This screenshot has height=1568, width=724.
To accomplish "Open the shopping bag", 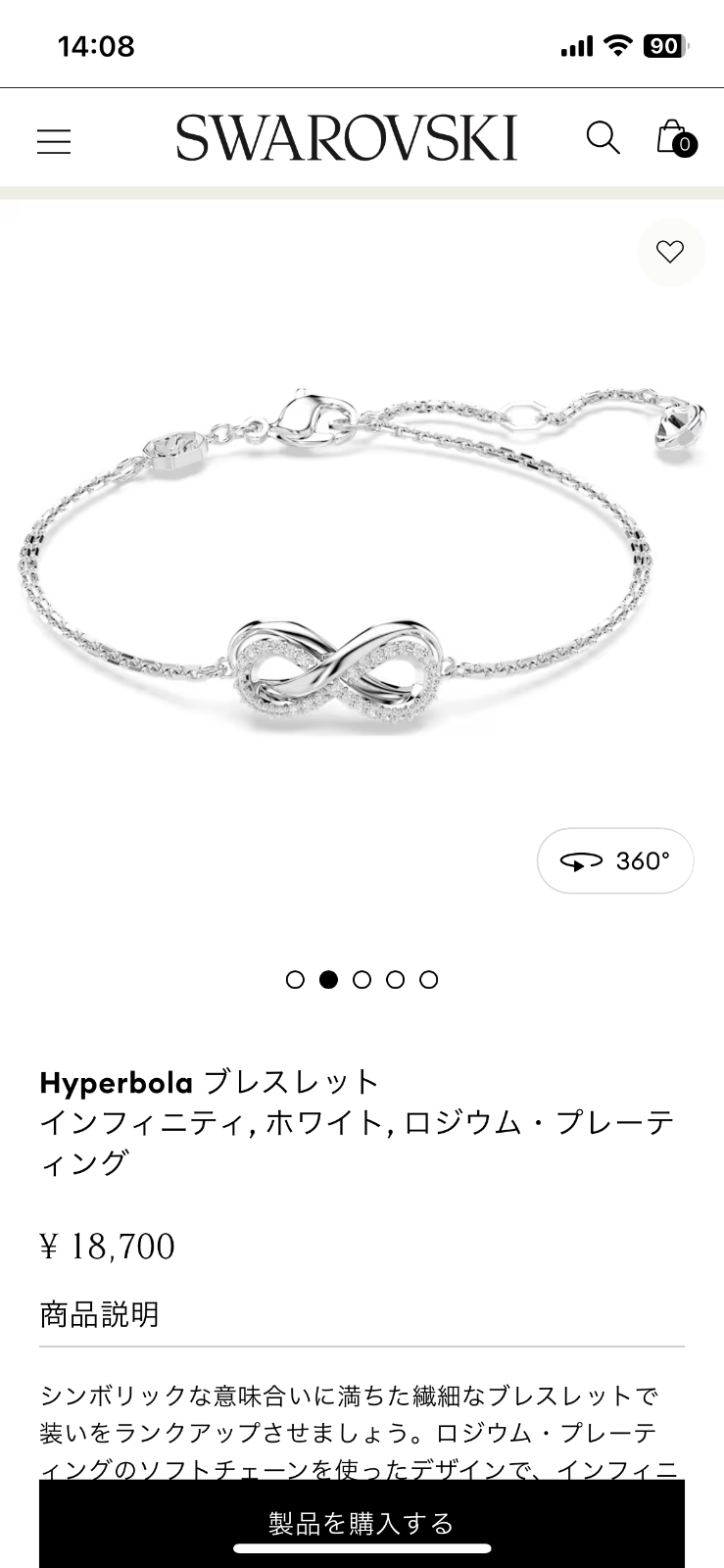I will pyautogui.click(x=675, y=138).
